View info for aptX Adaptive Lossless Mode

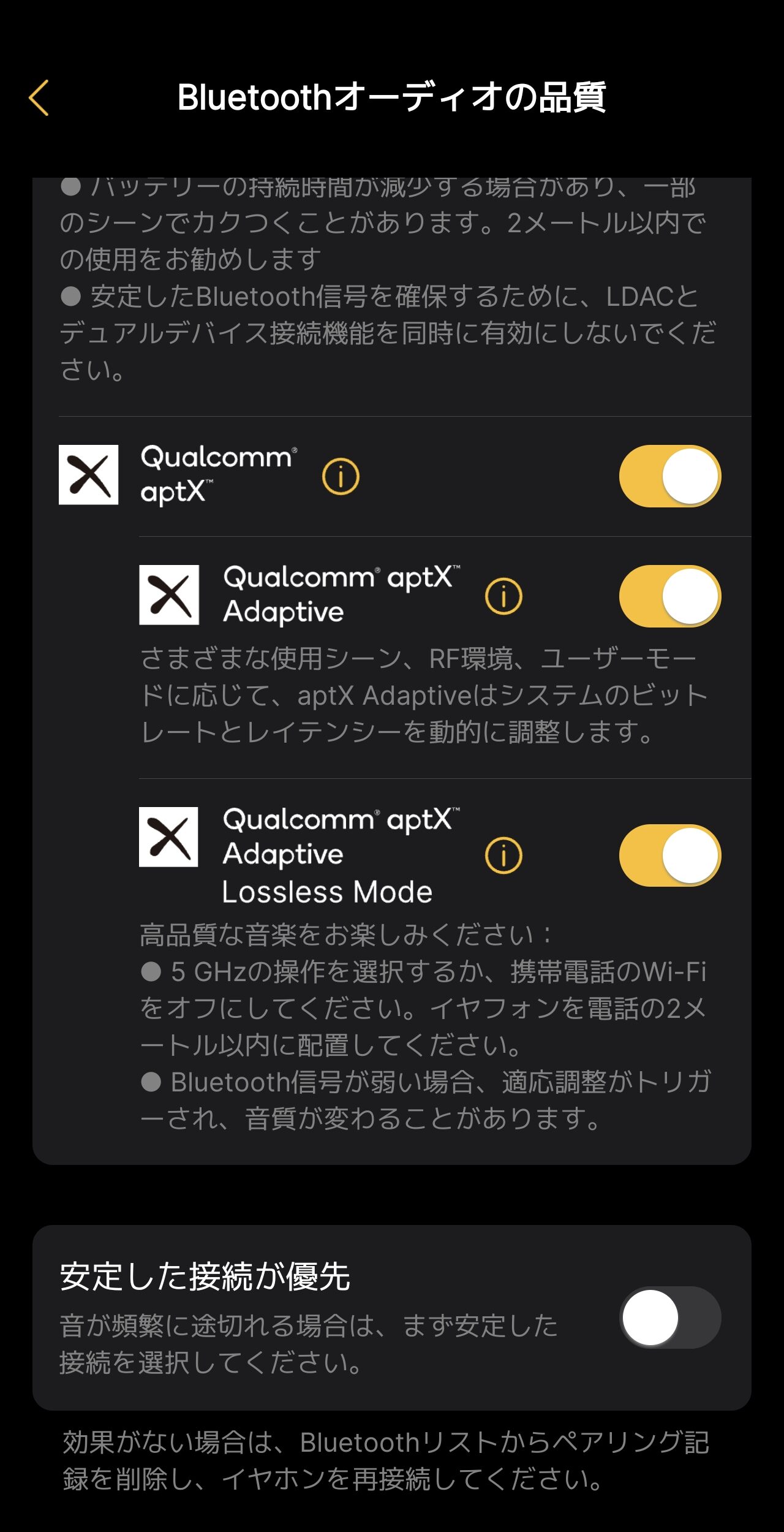[503, 855]
